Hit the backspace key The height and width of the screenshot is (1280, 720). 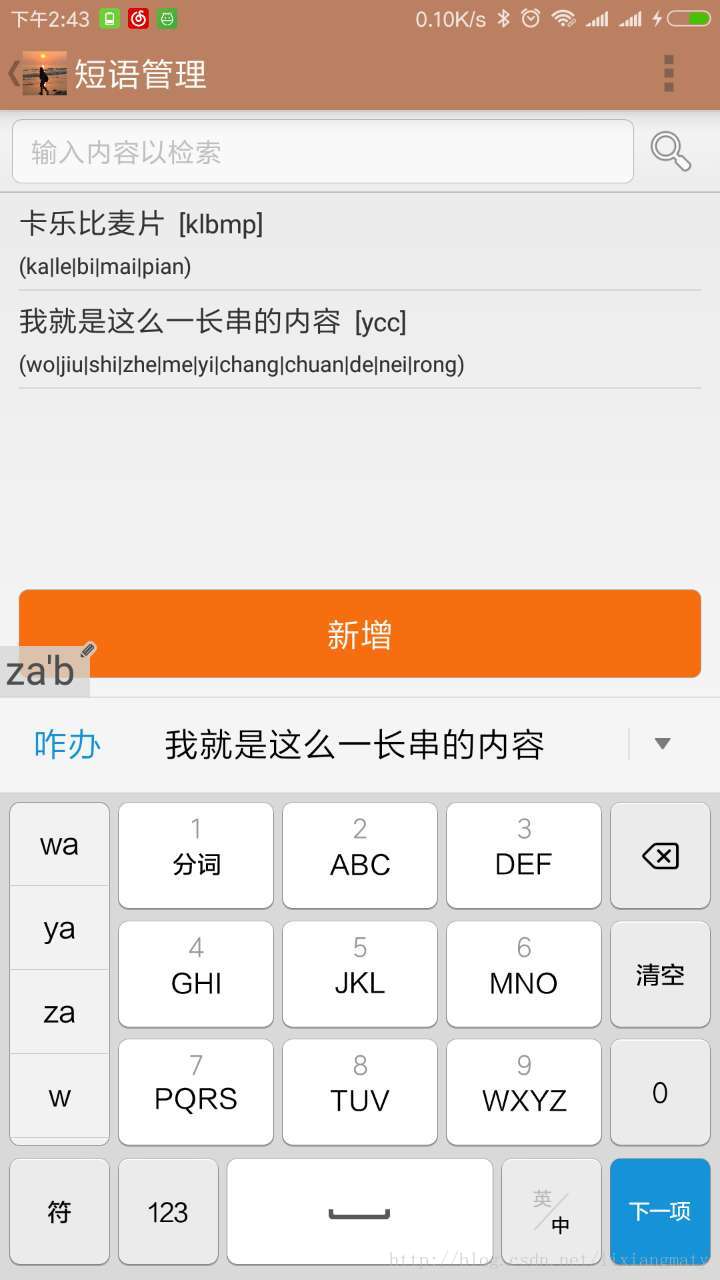pyautogui.click(x=660, y=856)
